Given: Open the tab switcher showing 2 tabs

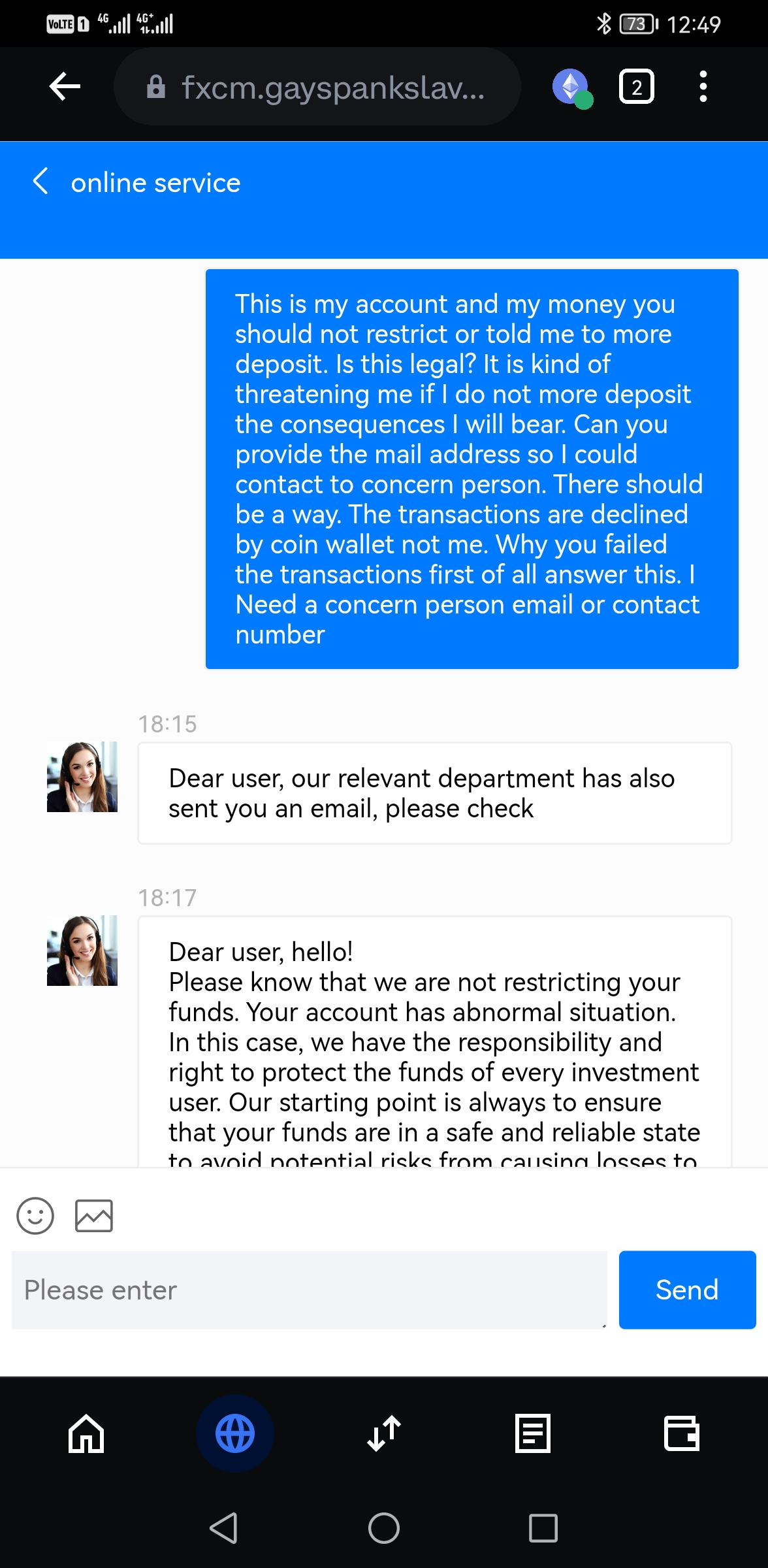Looking at the screenshot, I should click(x=636, y=87).
